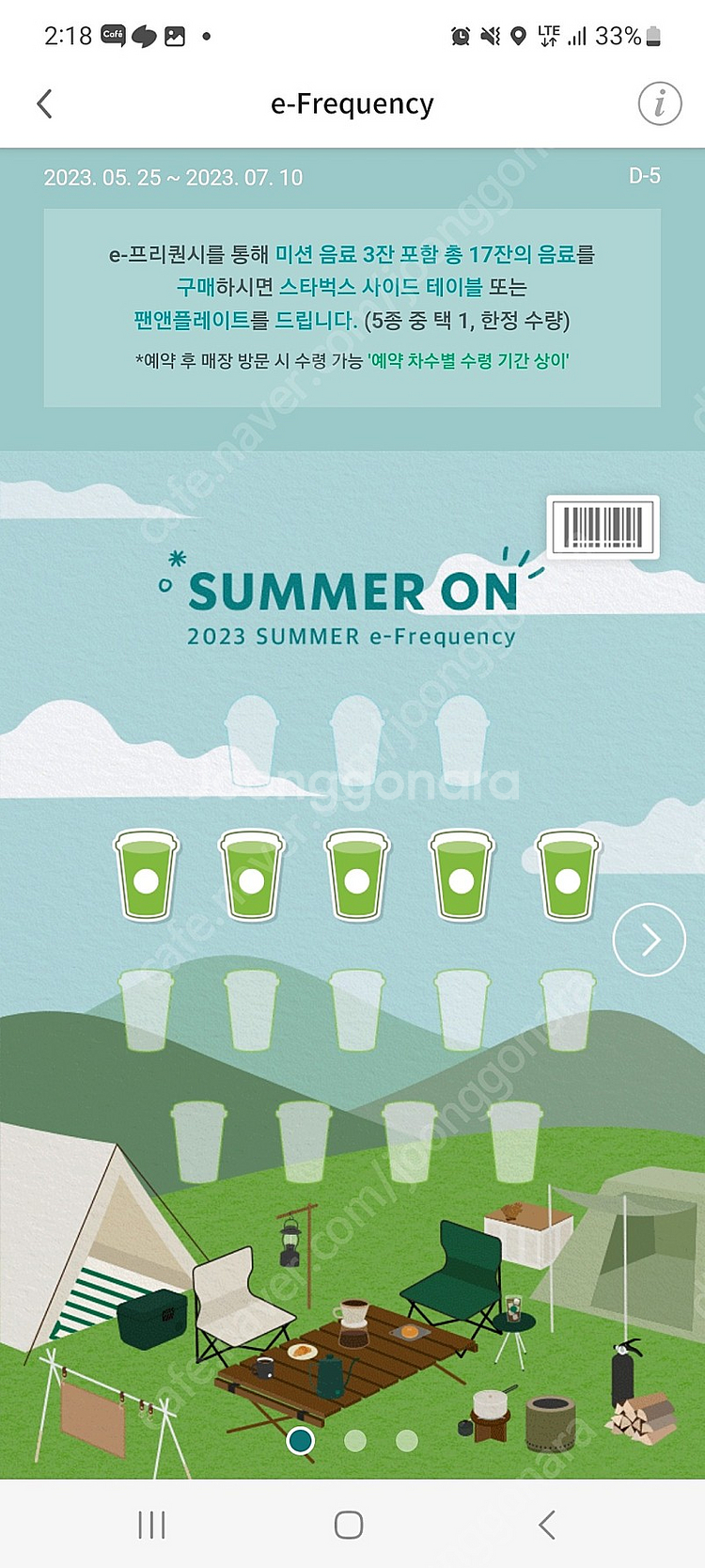Screen dimensions: 705x1568
Task: Open the e-Frequency info icon
Action: click(659, 103)
